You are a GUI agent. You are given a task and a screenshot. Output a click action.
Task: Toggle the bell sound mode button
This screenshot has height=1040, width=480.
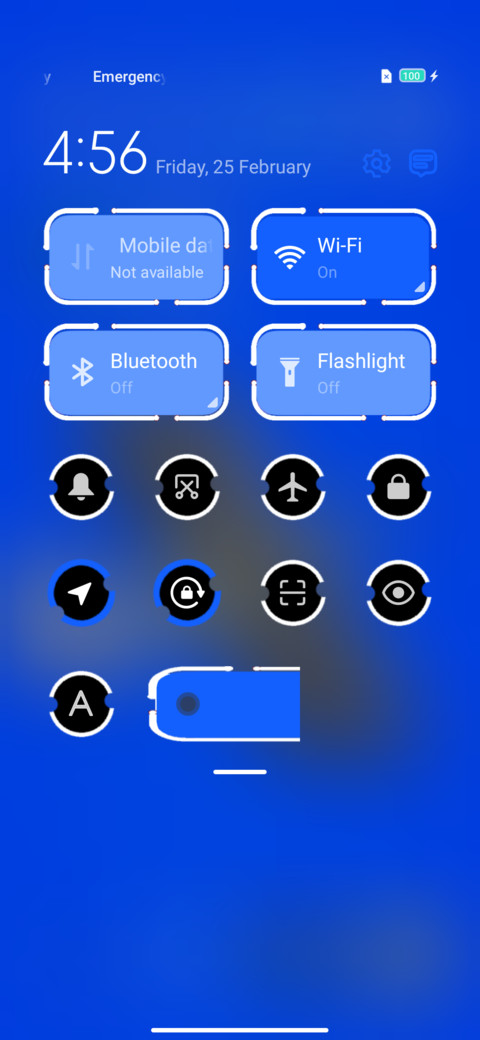point(81,488)
